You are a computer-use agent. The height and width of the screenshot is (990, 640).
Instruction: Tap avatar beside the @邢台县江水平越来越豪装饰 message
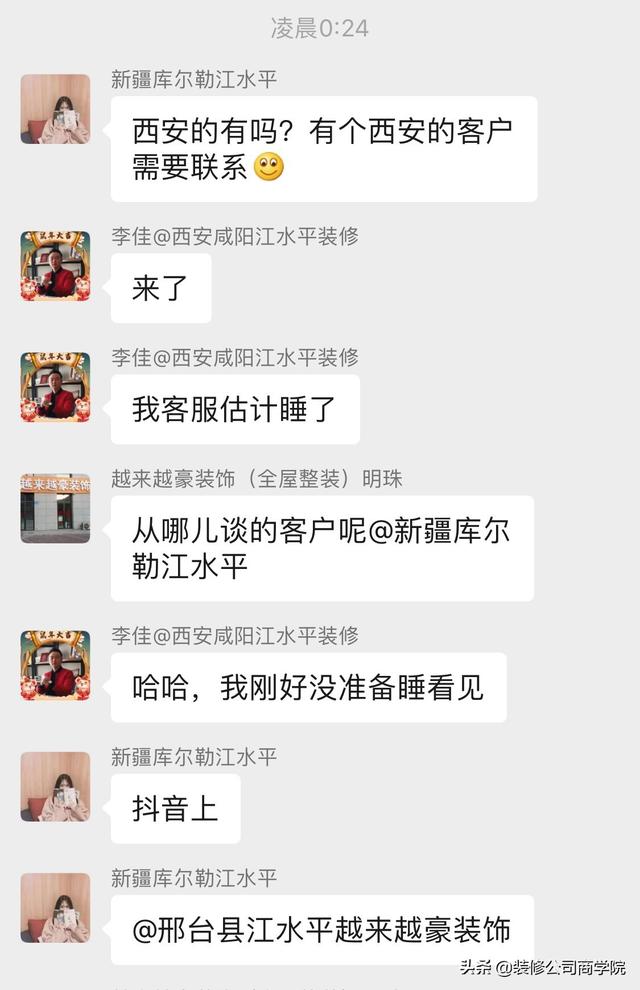55,907
